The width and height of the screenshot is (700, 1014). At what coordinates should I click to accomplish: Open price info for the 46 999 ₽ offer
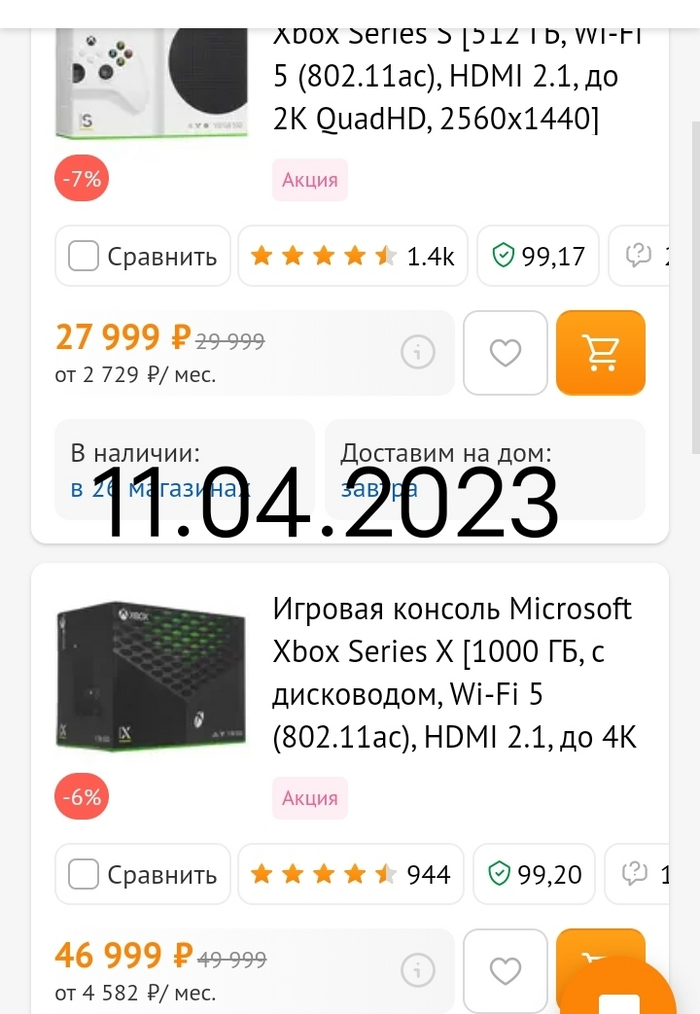click(417, 970)
